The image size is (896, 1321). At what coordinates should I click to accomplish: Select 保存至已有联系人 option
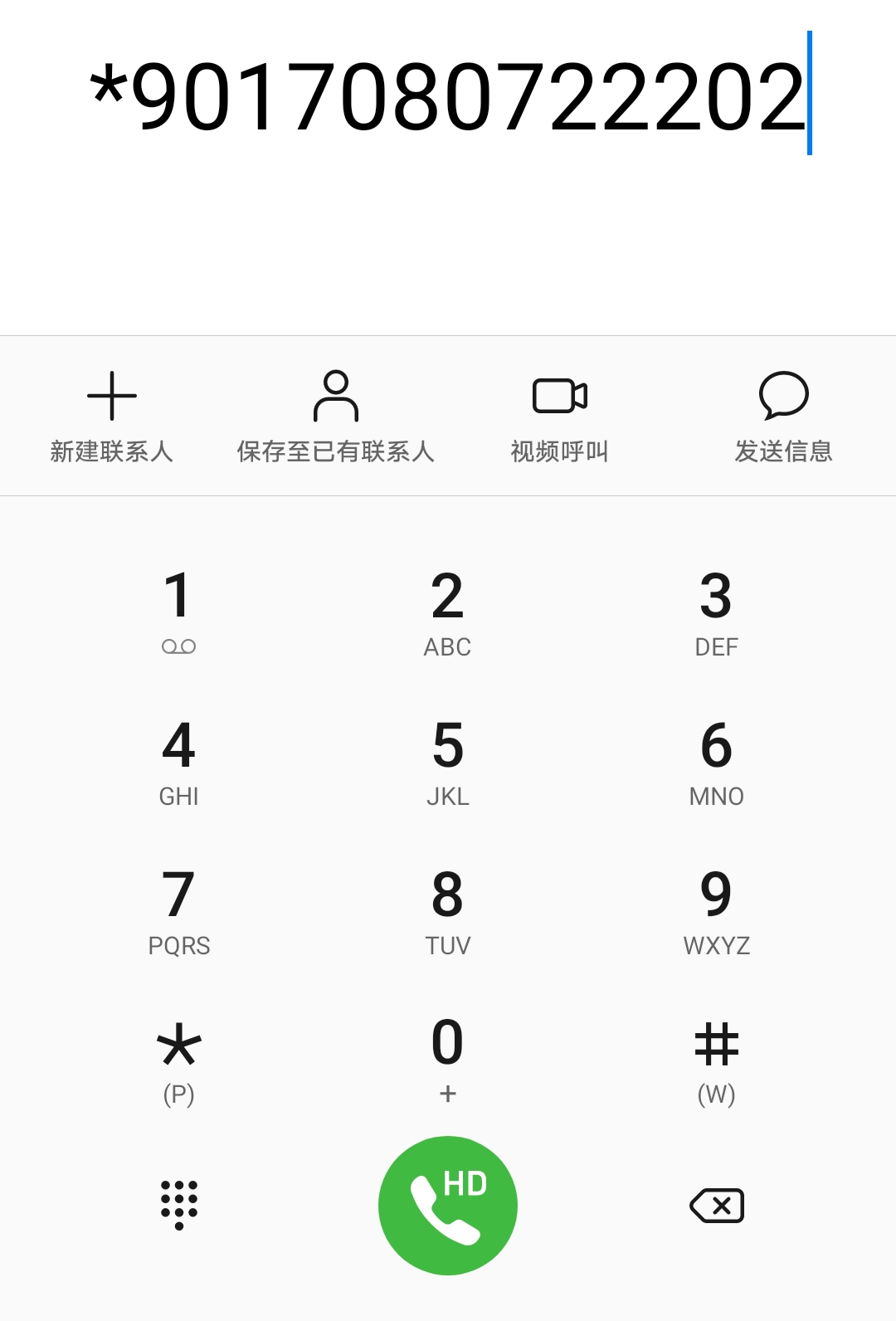(x=336, y=417)
